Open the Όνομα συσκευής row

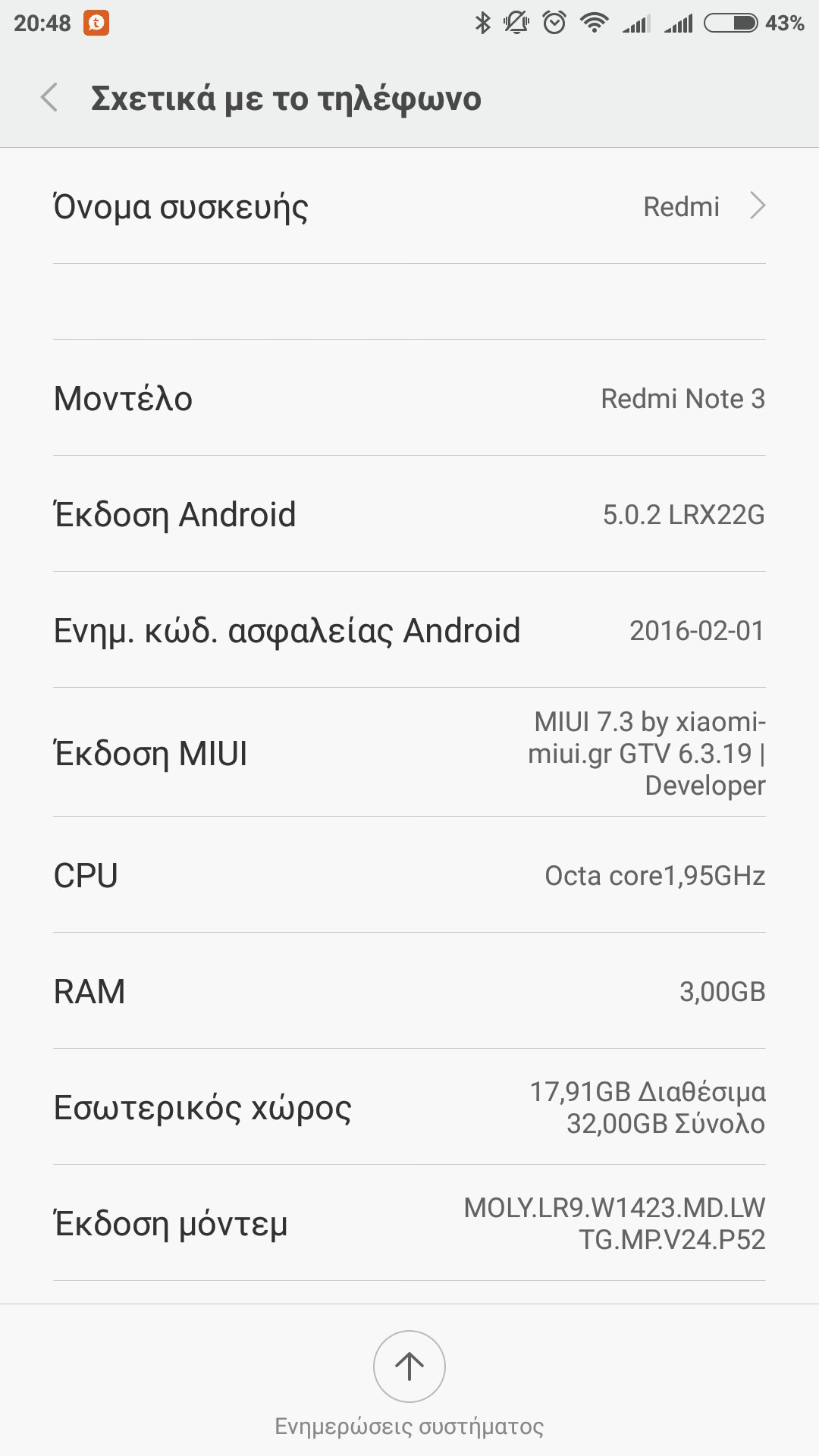click(409, 206)
